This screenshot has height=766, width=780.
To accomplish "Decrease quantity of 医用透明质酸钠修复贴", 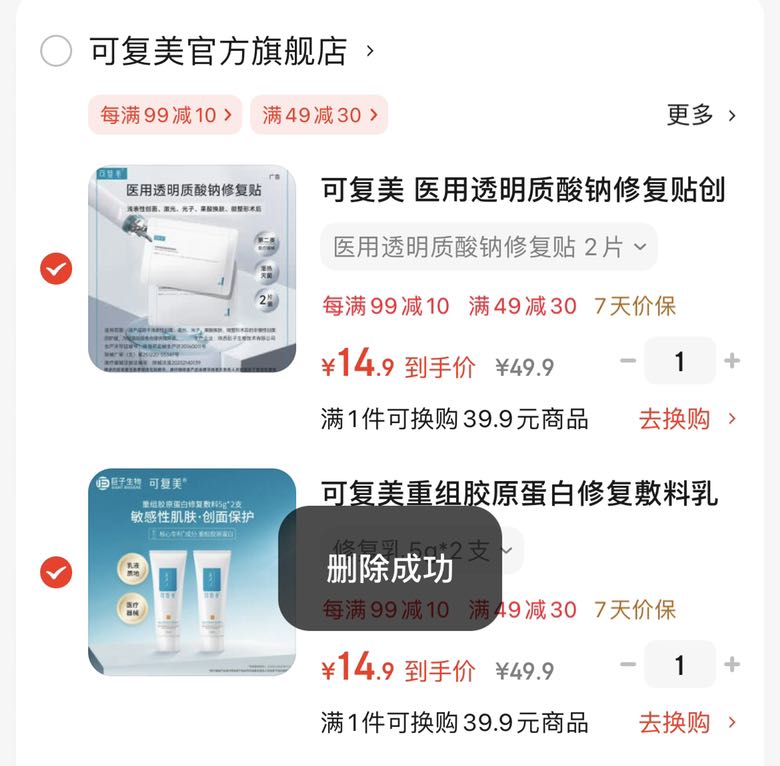I will pos(628,361).
